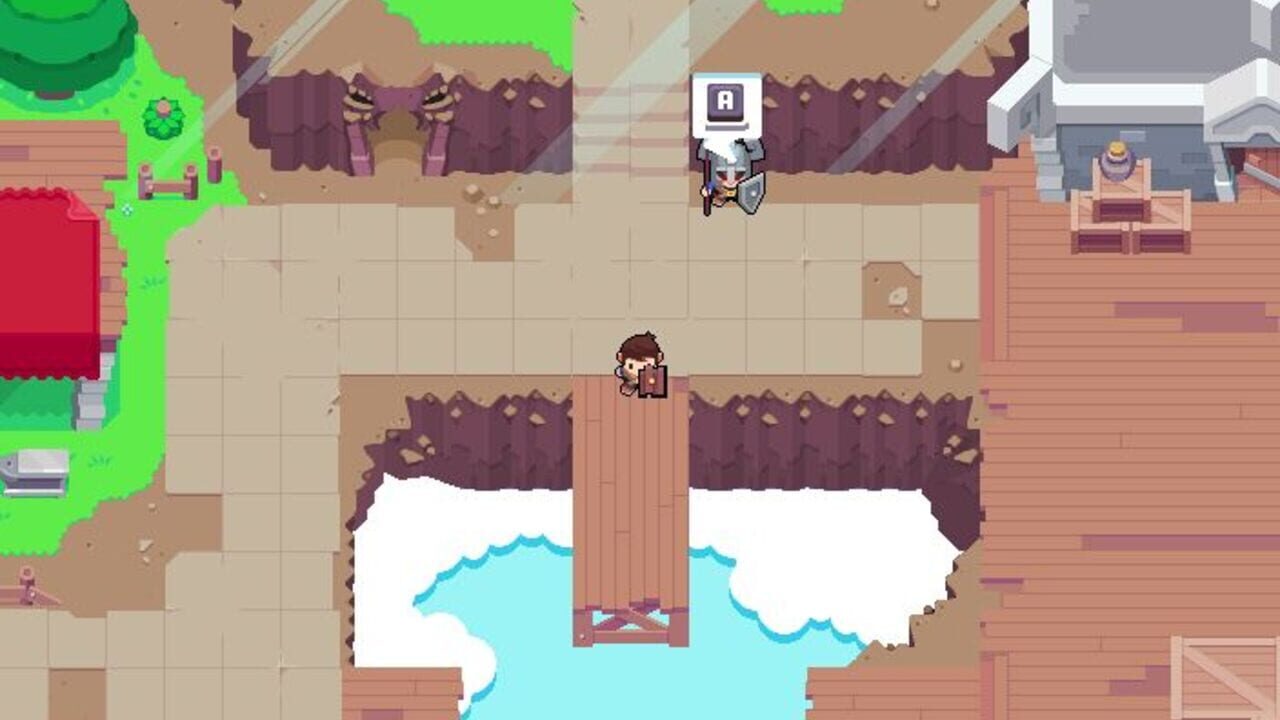
Task: Tap the A prompt above the guard
Action: (726, 105)
